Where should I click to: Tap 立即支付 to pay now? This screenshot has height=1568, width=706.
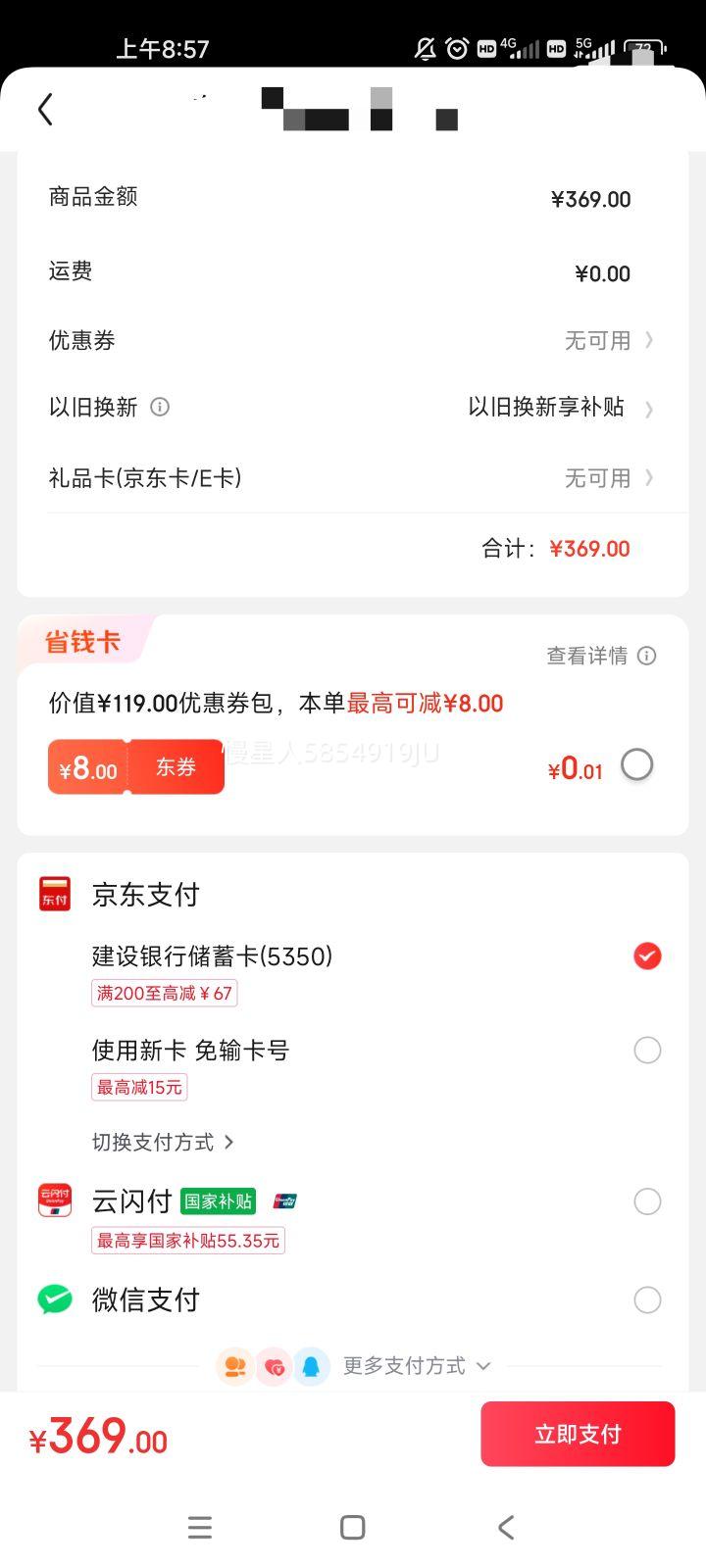(578, 1434)
